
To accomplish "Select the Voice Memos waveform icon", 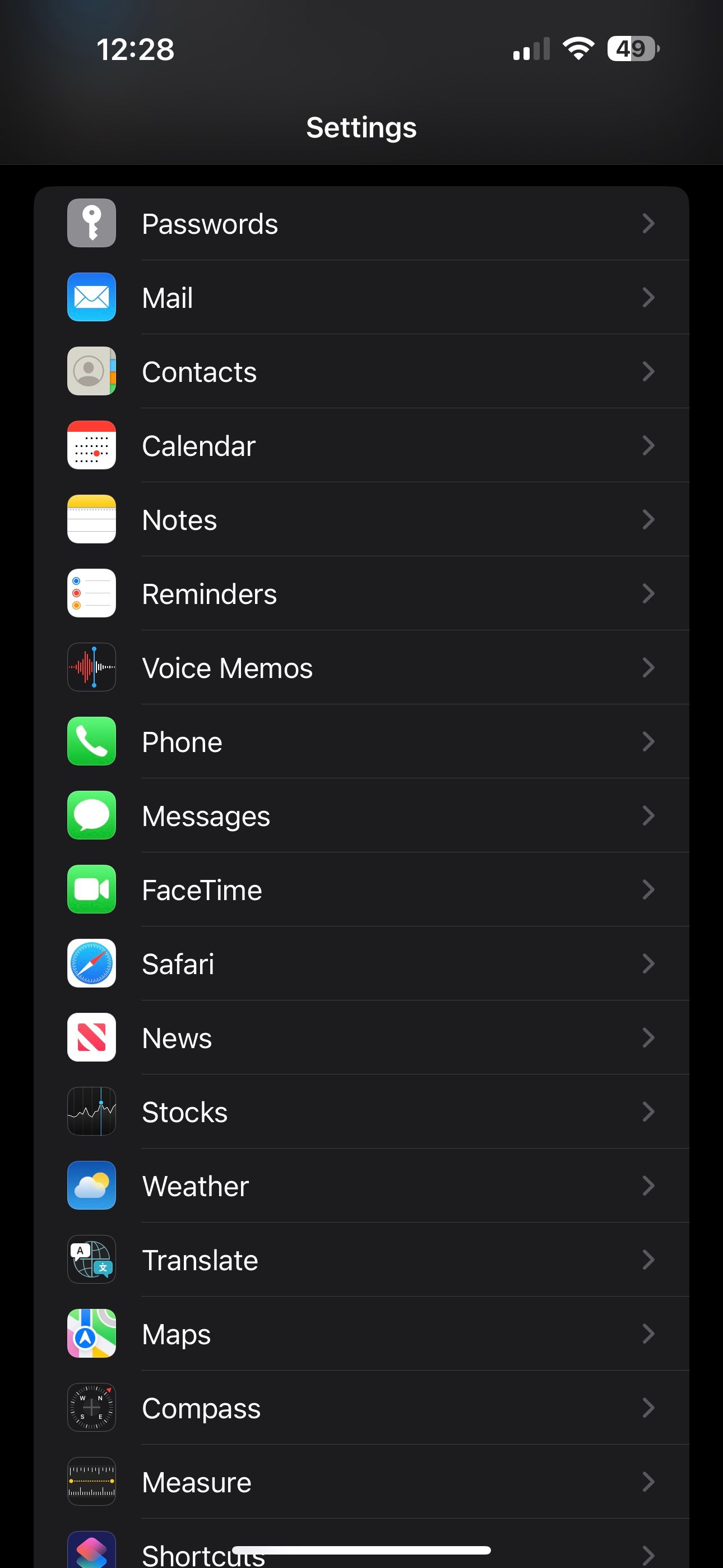I will point(91,667).
